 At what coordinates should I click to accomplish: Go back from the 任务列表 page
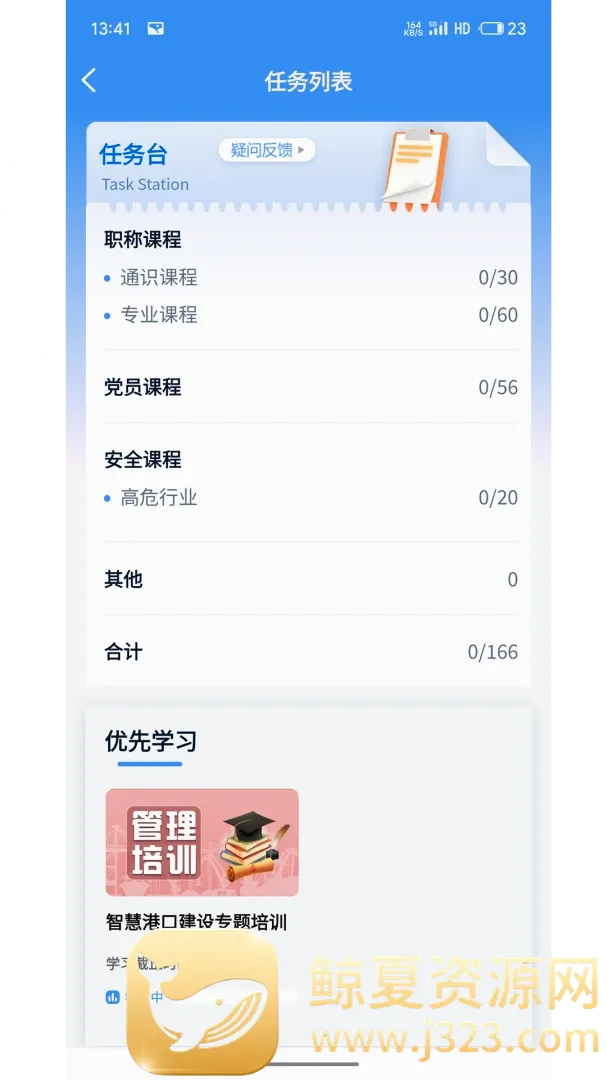pos(89,81)
